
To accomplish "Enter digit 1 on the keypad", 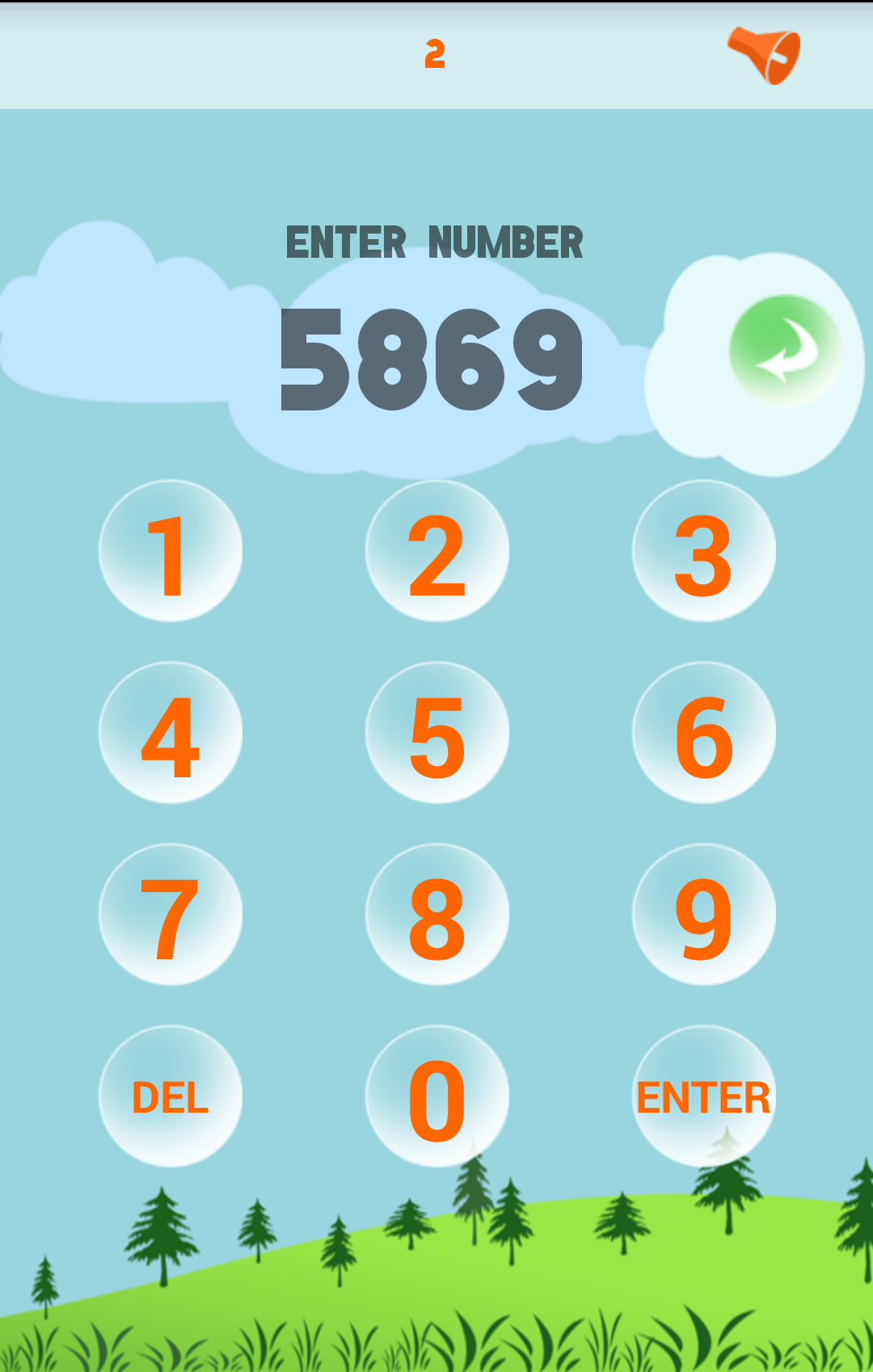I will tap(171, 551).
